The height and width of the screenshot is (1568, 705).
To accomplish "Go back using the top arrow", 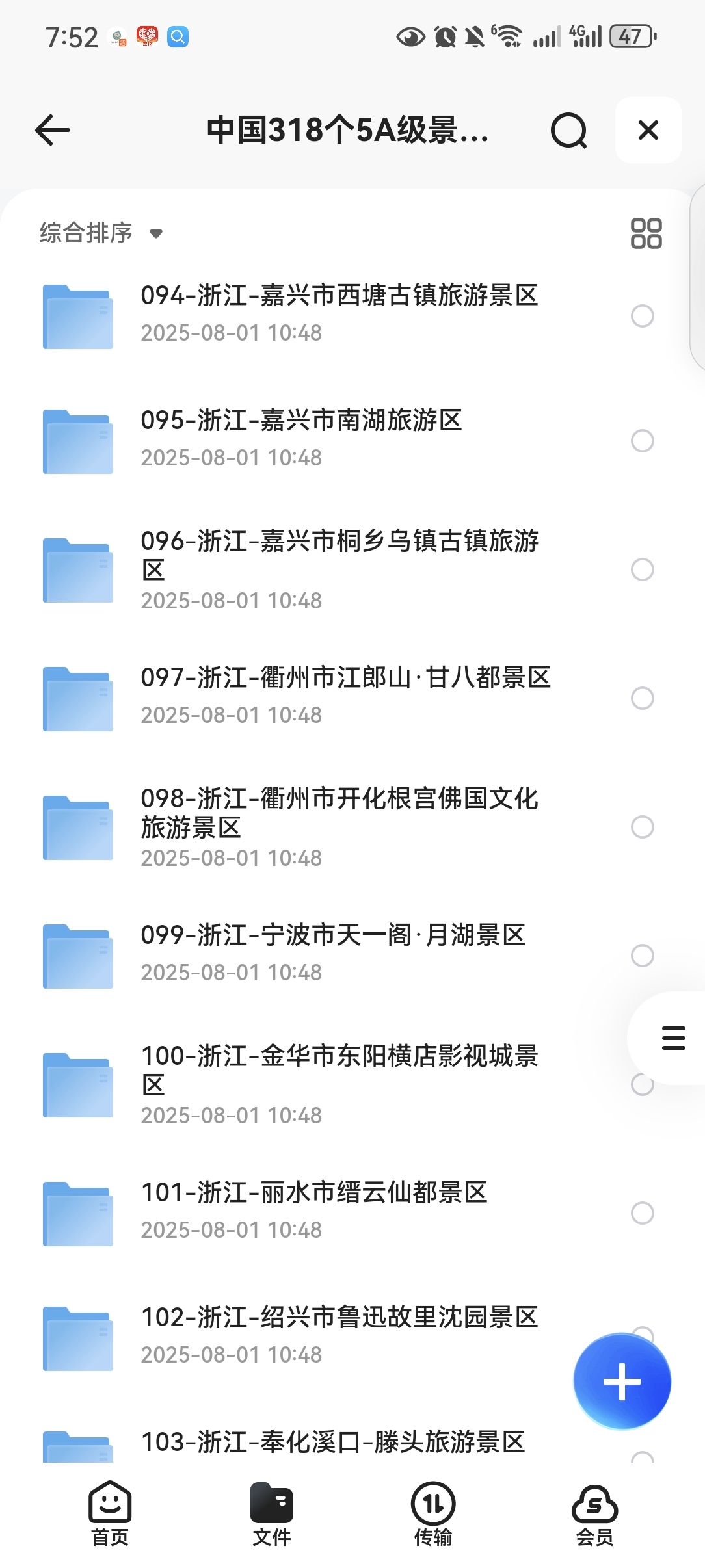I will click(53, 130).
